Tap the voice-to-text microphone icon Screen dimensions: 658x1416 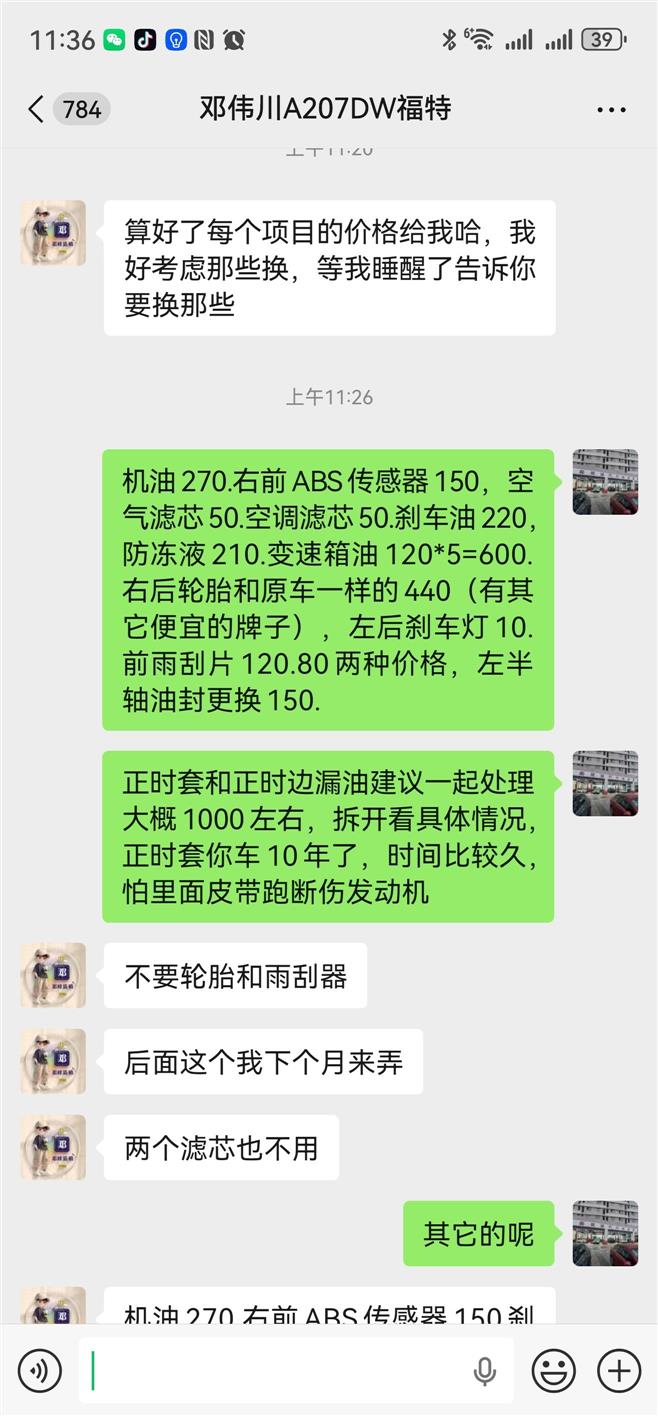[485, 1370]
